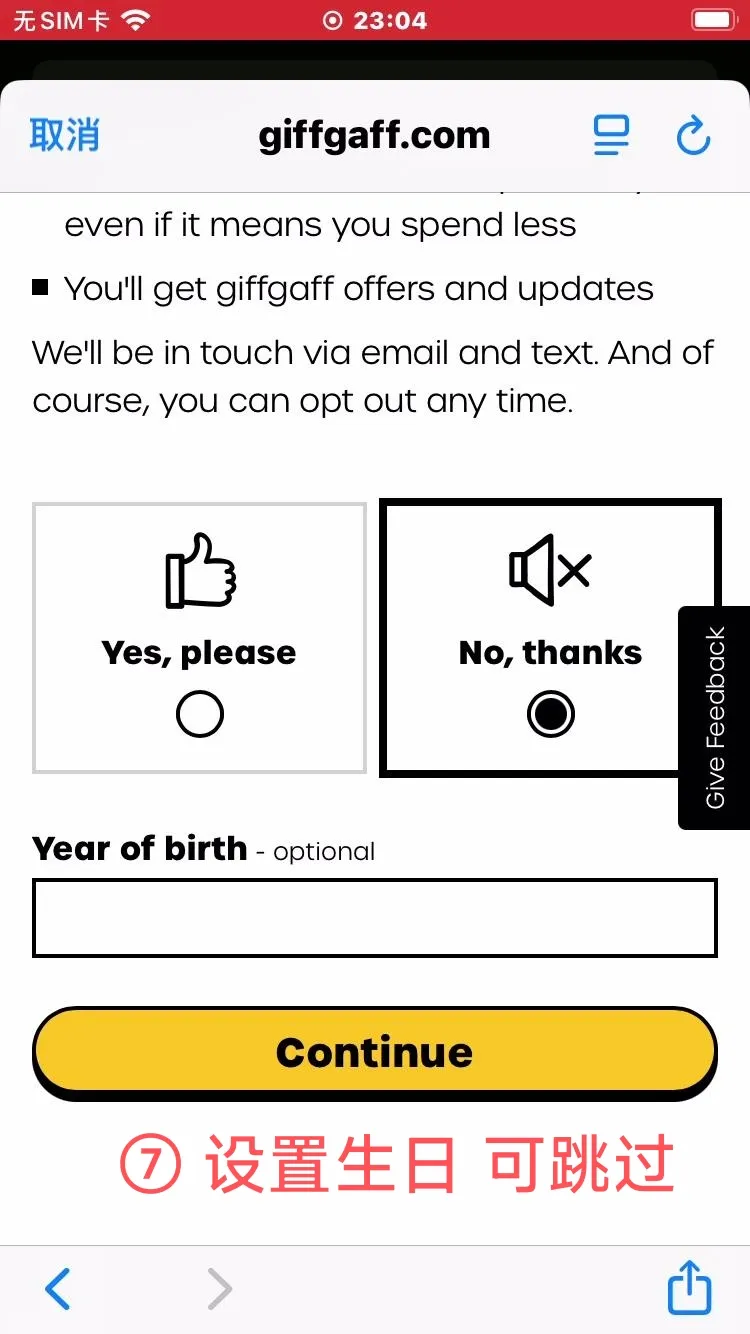Click the Year of birth input field
The width and height of the screenshot is (750, 1334).
375,917
